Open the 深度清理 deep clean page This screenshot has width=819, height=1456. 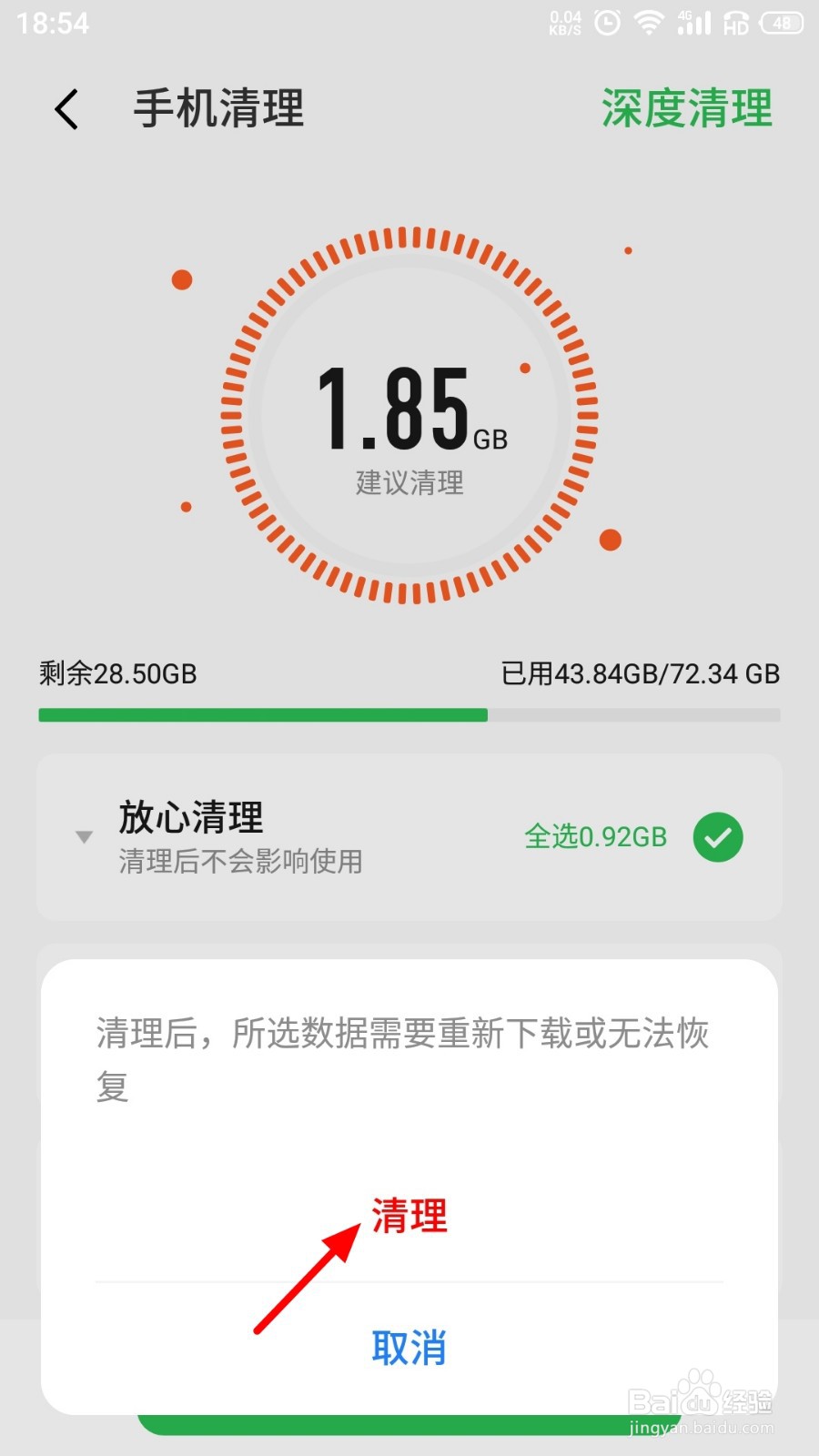click(688, 107)
